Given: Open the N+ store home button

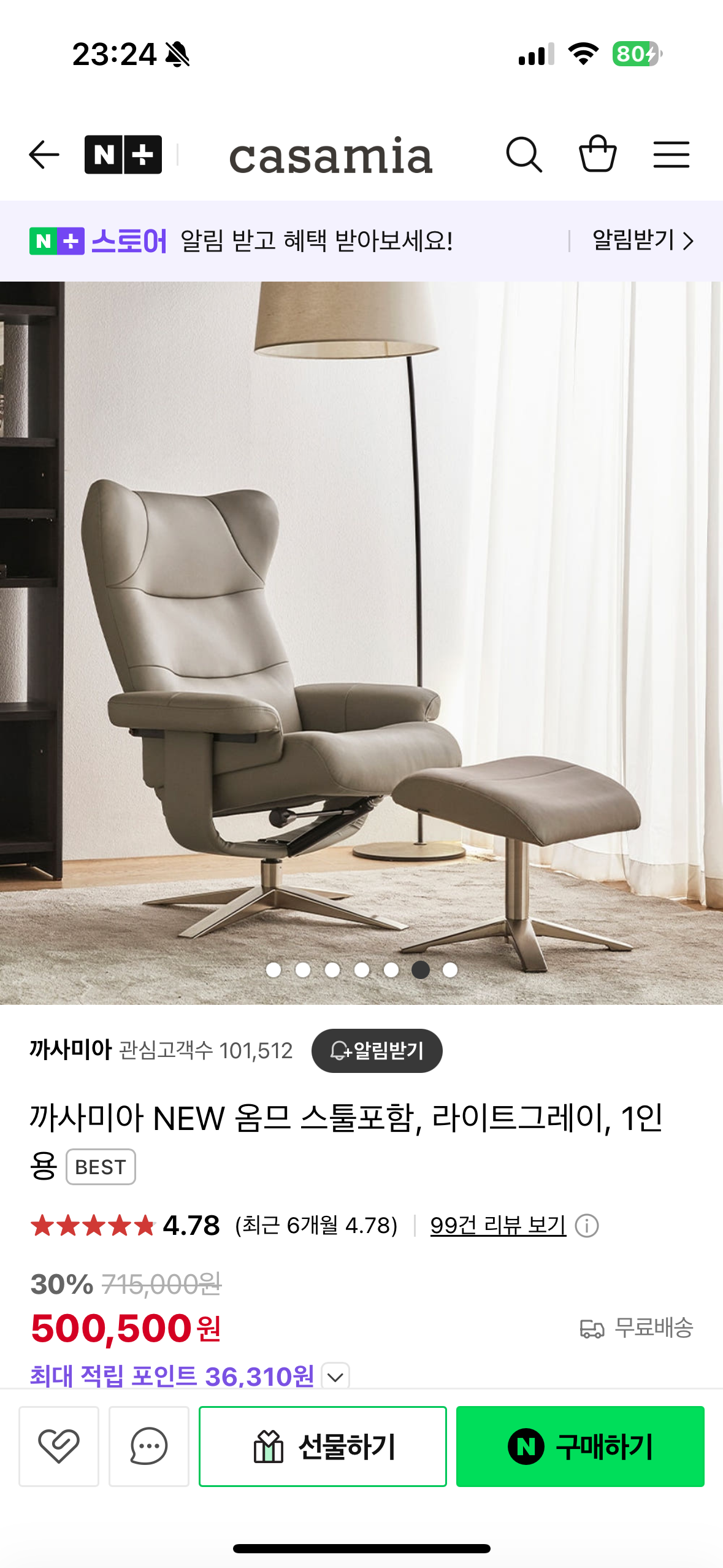Looking at the screenshot, I should coord(123,155).
